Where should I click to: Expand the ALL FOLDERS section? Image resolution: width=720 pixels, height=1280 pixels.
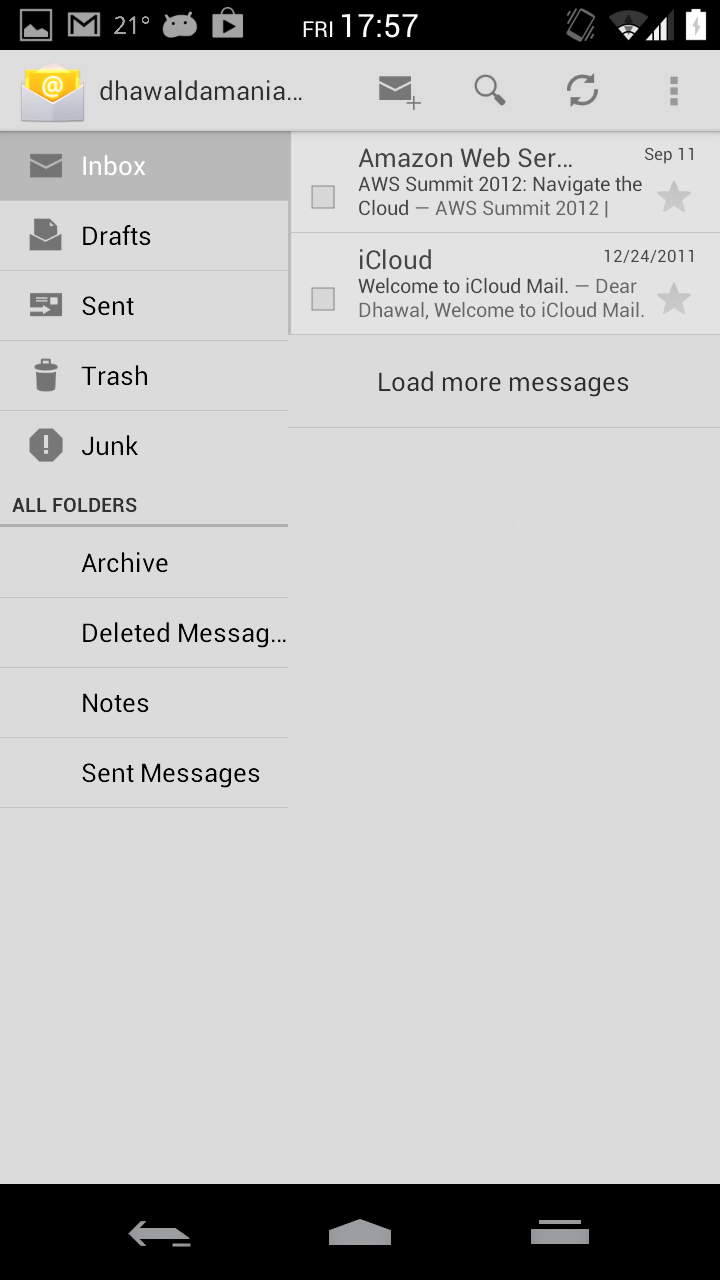coord(75,505)
